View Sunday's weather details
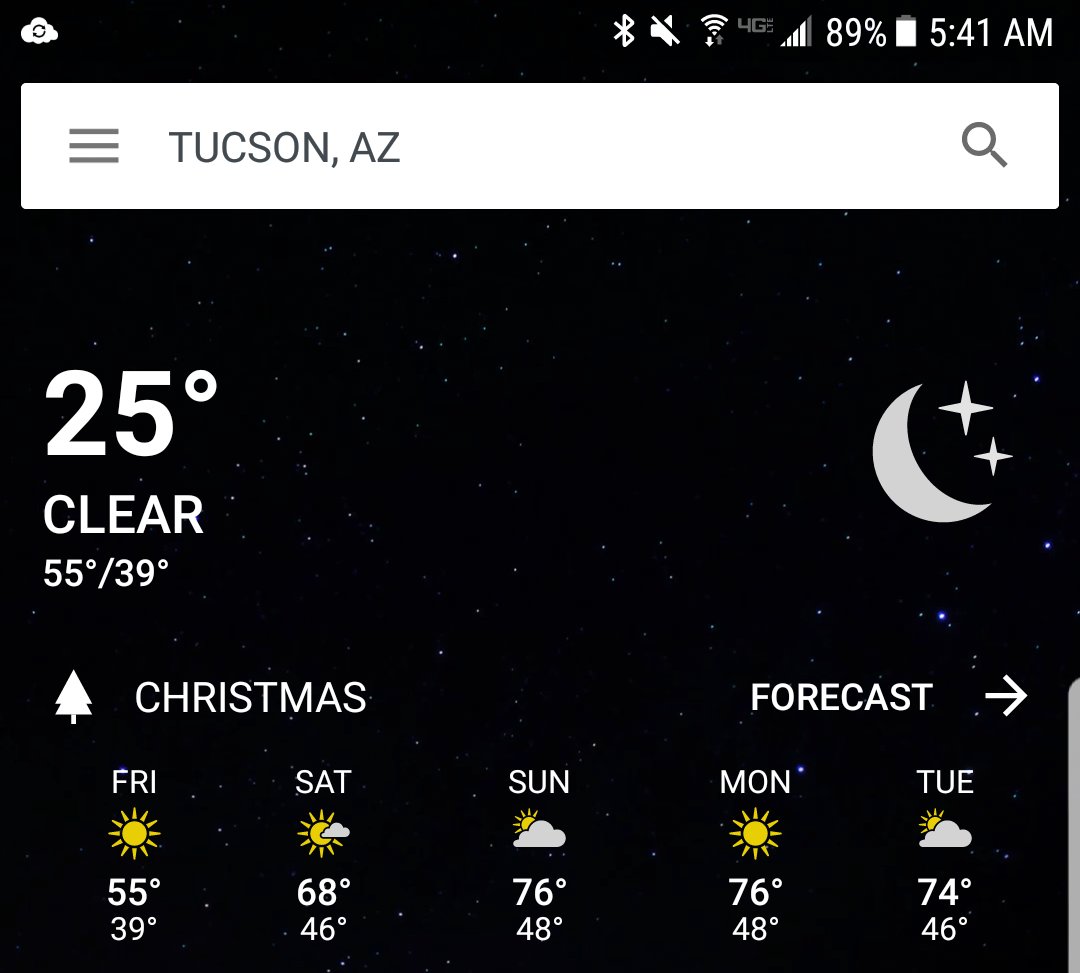This screenshot has width=1080, height=973. click(x=539, y=855)
